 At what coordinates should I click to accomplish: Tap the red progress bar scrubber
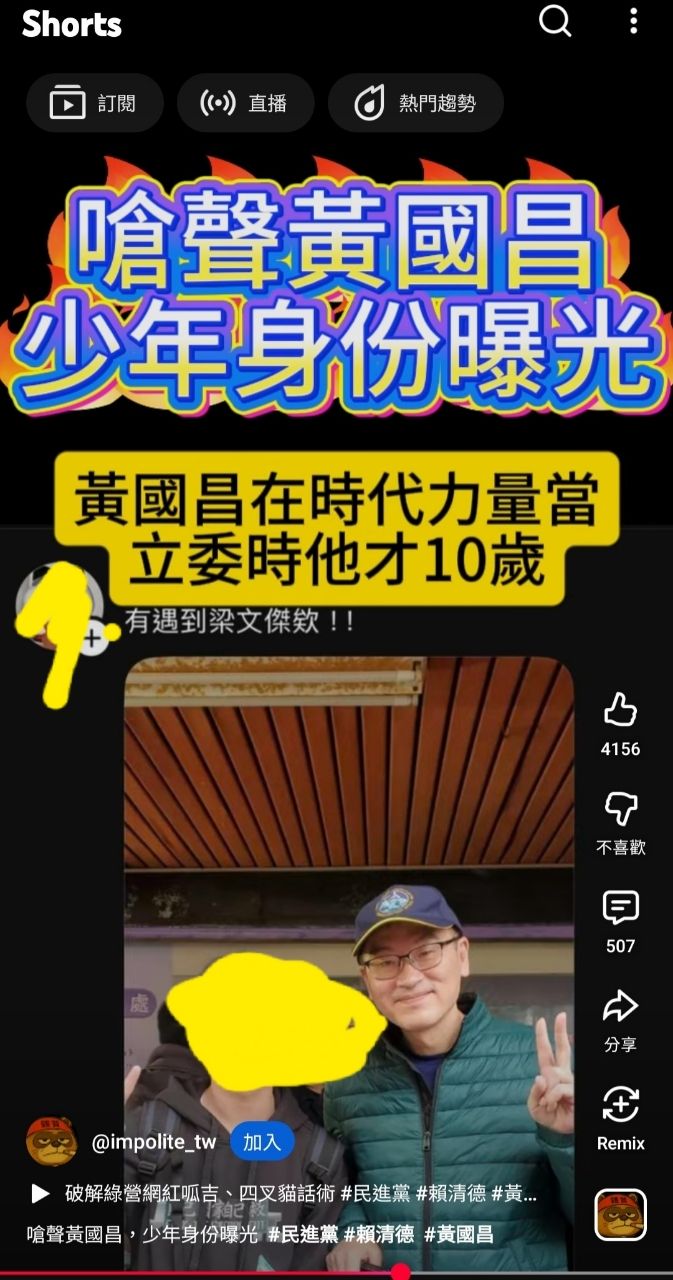tap(400, 1273)
